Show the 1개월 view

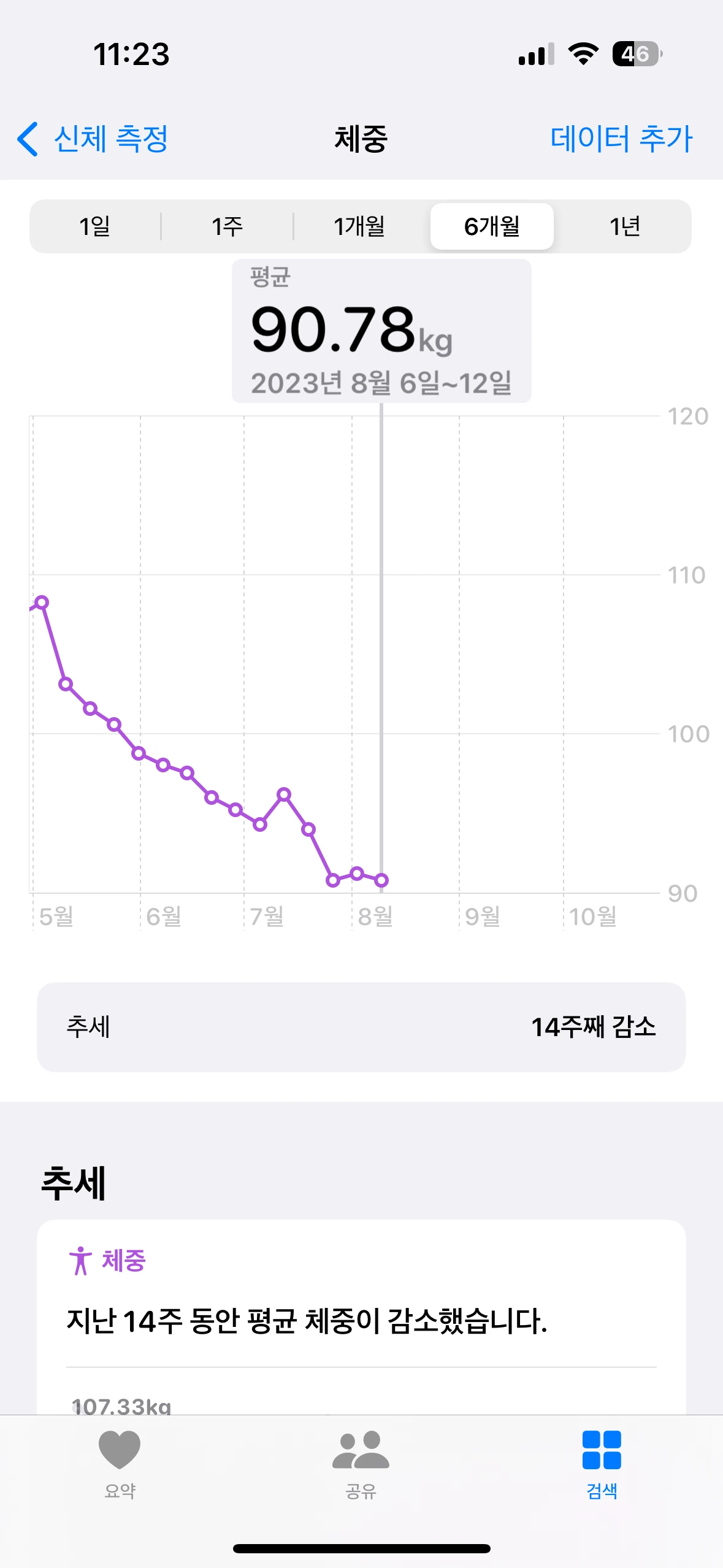pos(359,226)
